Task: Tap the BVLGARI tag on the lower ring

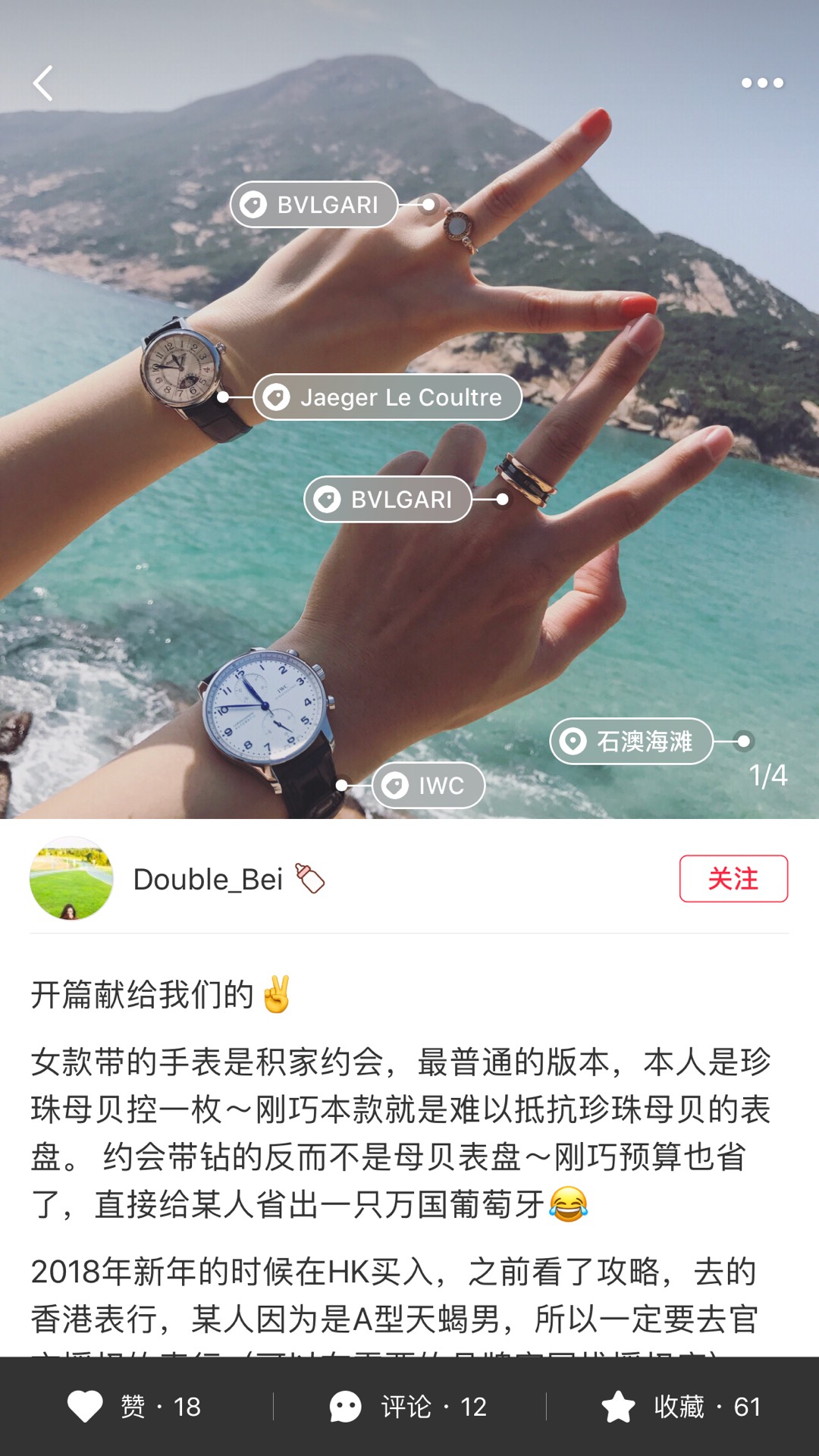Action: pyautogui.click(x=388, y=500)
